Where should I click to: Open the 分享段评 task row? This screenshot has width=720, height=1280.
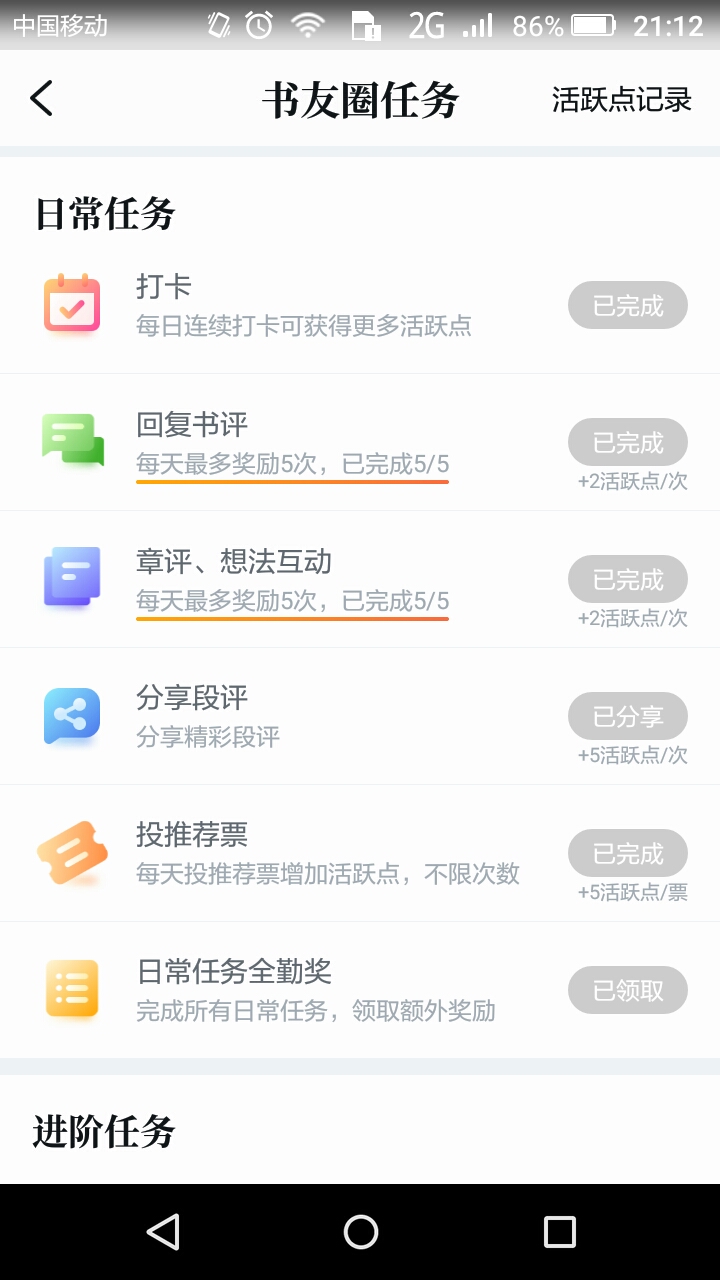tap(360, 717)
